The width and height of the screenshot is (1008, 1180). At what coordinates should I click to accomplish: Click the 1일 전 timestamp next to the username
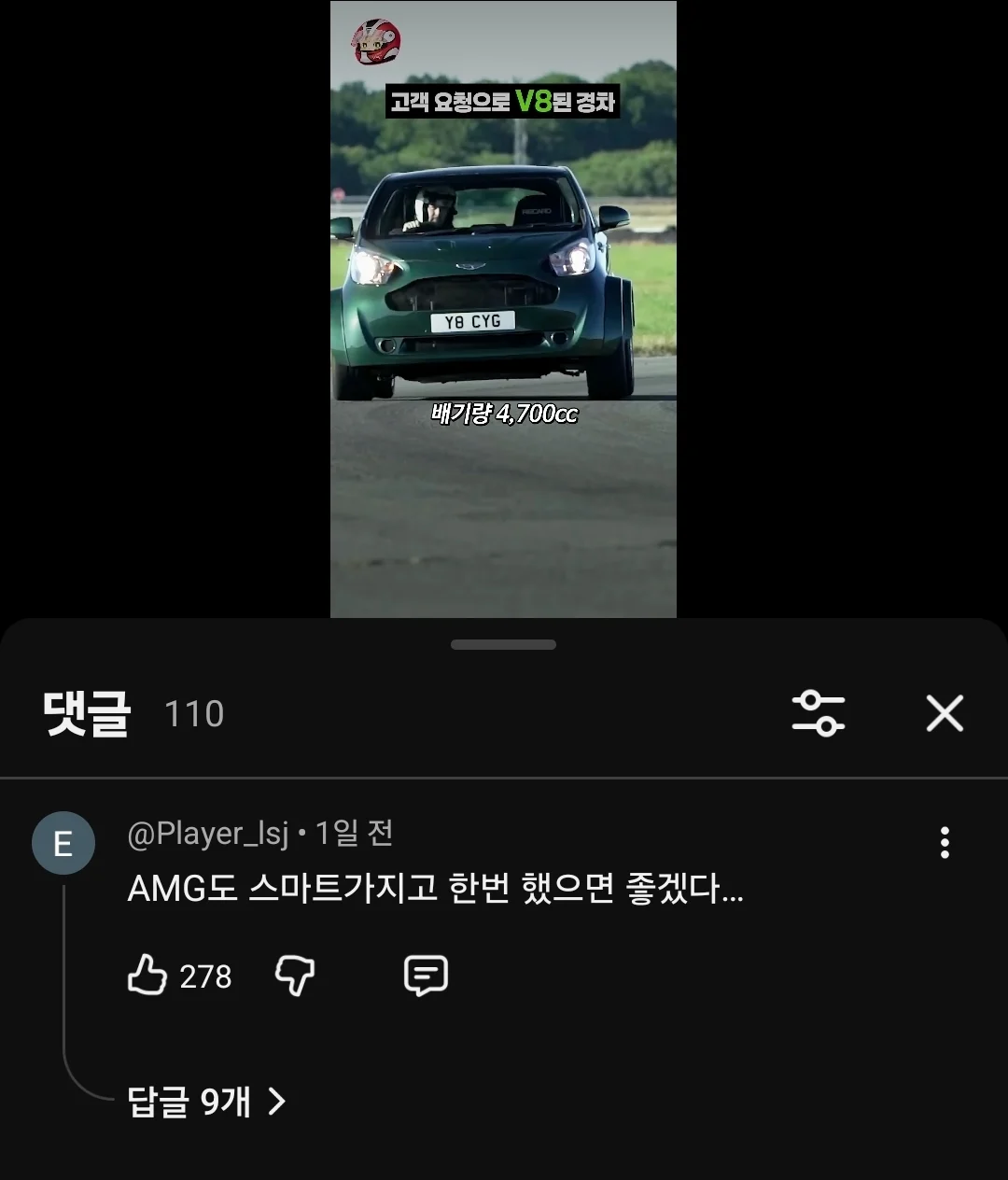(x=357, y=834)
